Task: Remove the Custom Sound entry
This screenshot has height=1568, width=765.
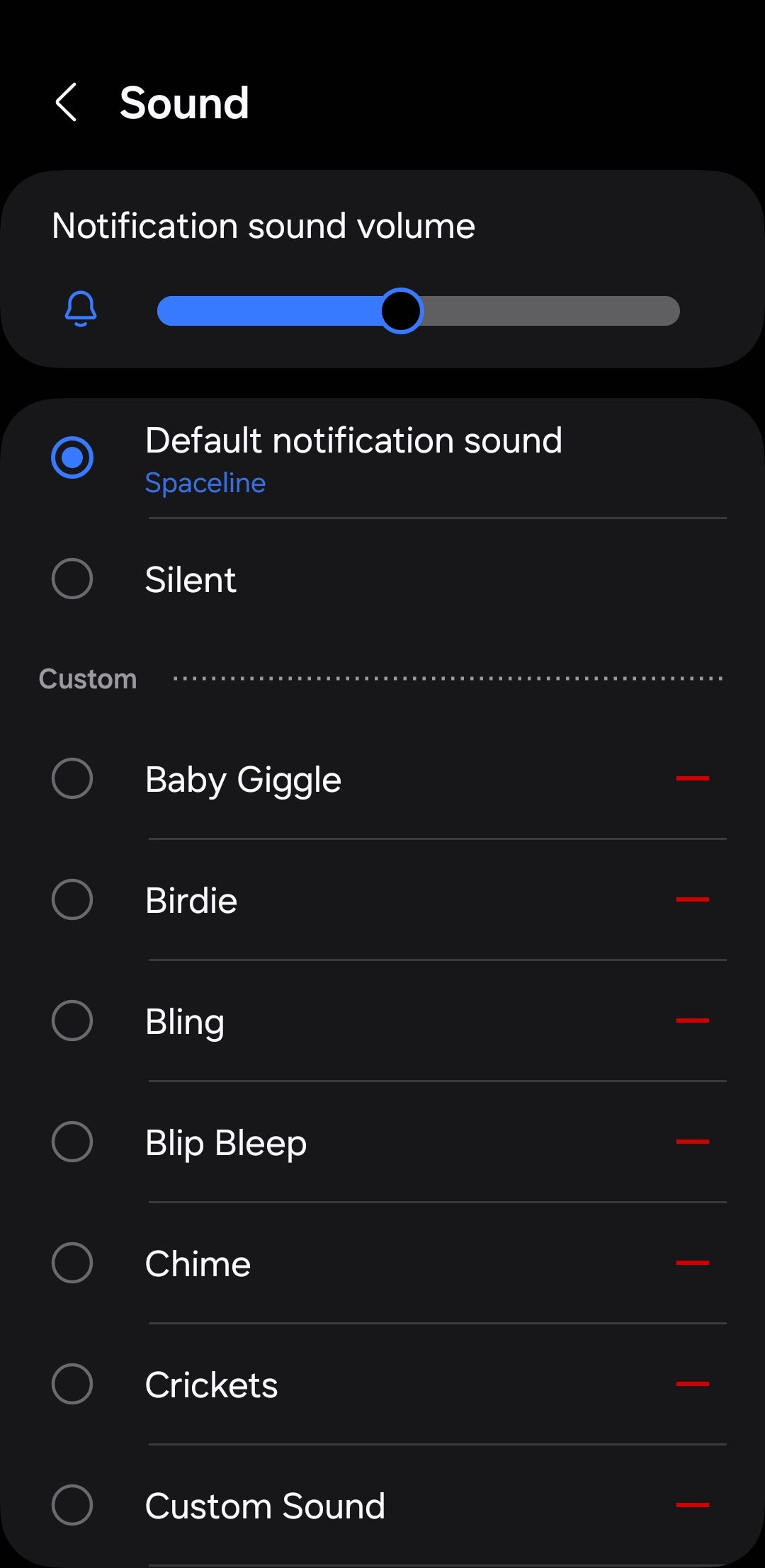Action: click(x=692, y=1505)
